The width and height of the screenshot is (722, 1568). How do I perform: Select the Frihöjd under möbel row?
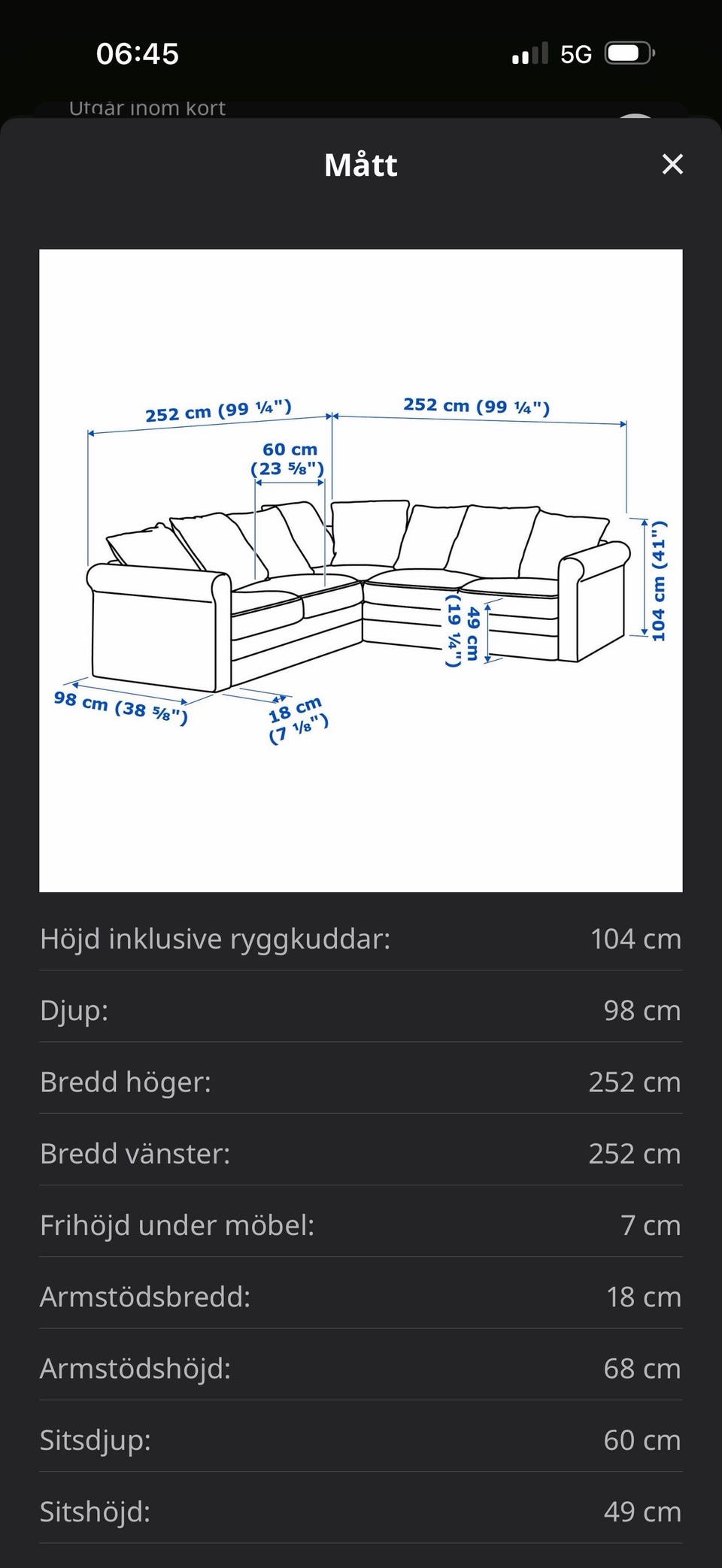click(x=361, y=1224)
